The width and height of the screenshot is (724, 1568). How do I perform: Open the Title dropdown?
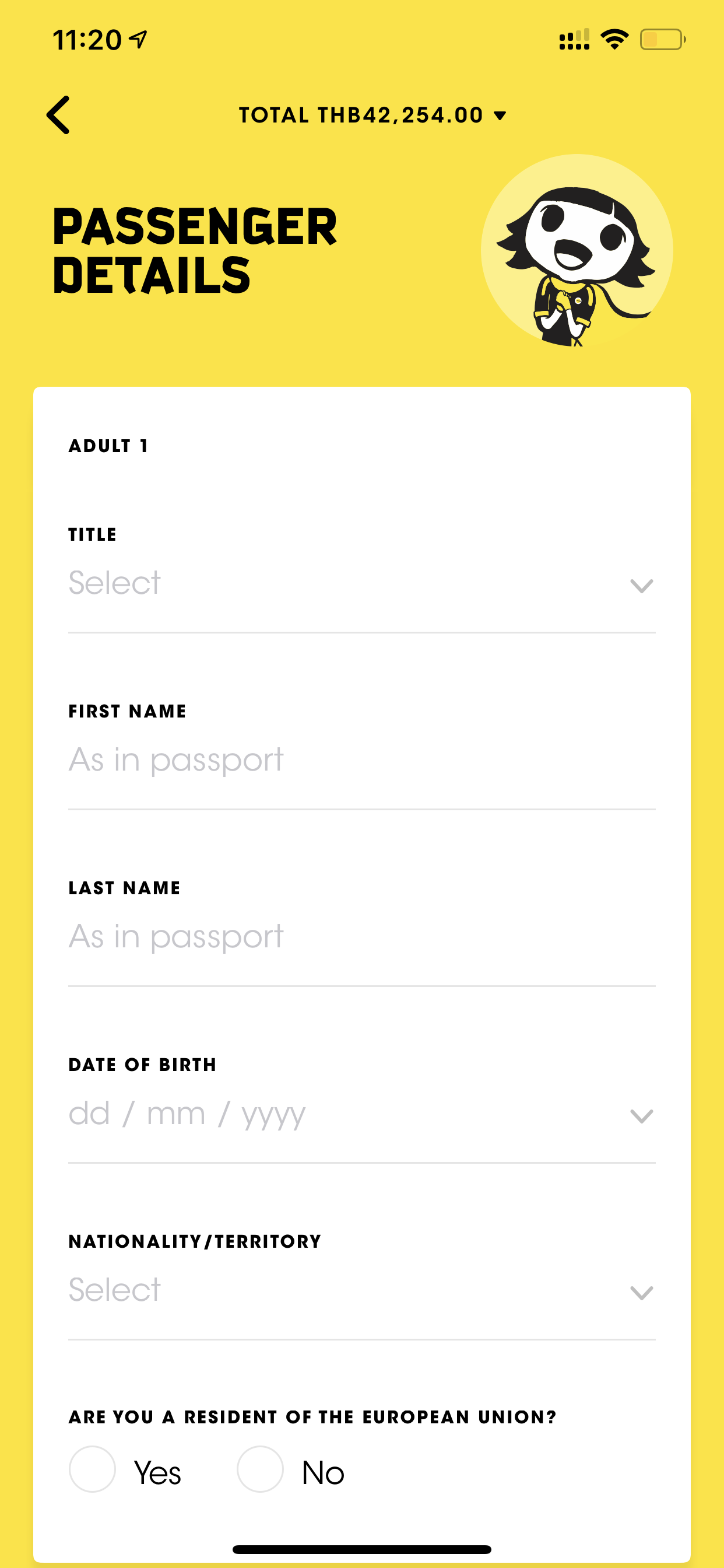pos(361,584)
